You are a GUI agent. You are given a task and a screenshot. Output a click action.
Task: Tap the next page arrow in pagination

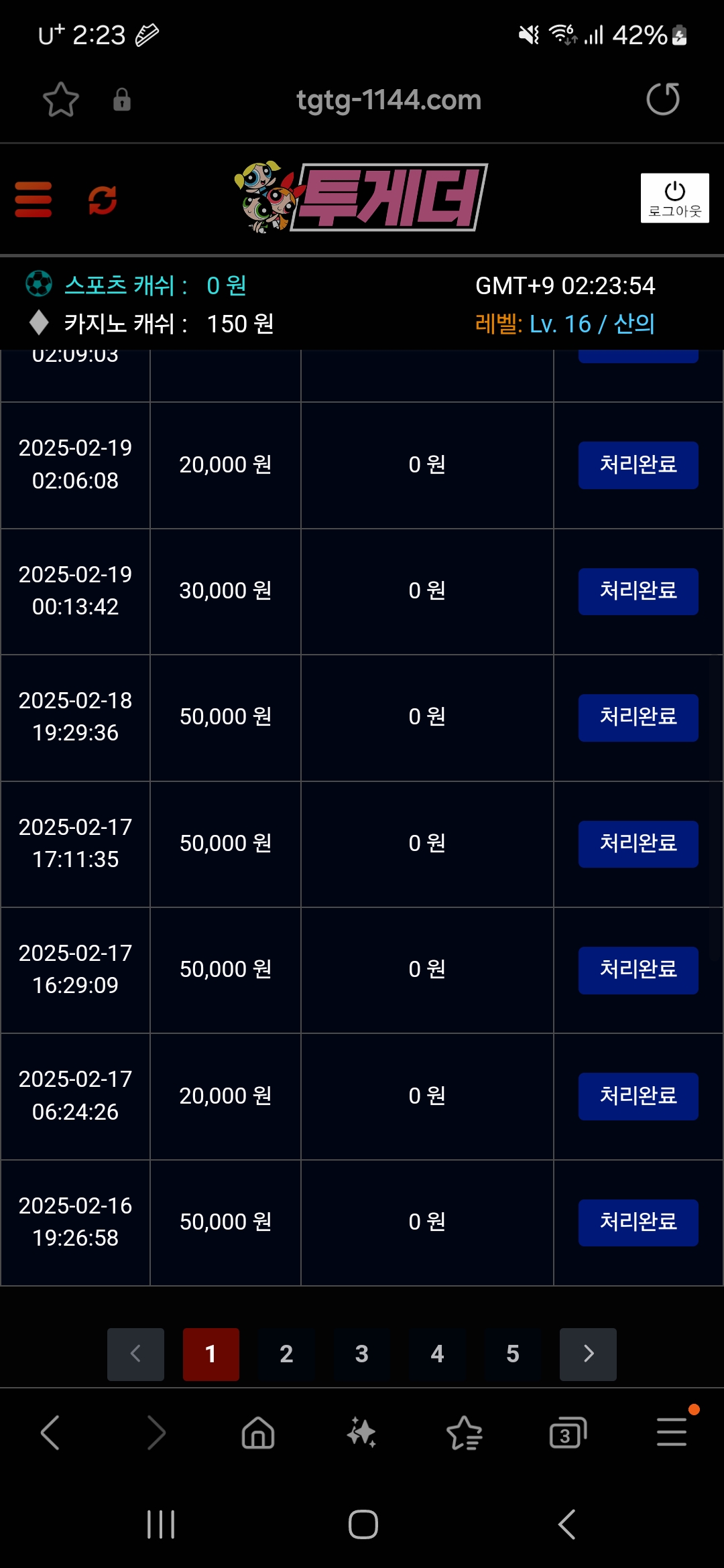[588, 1354]
